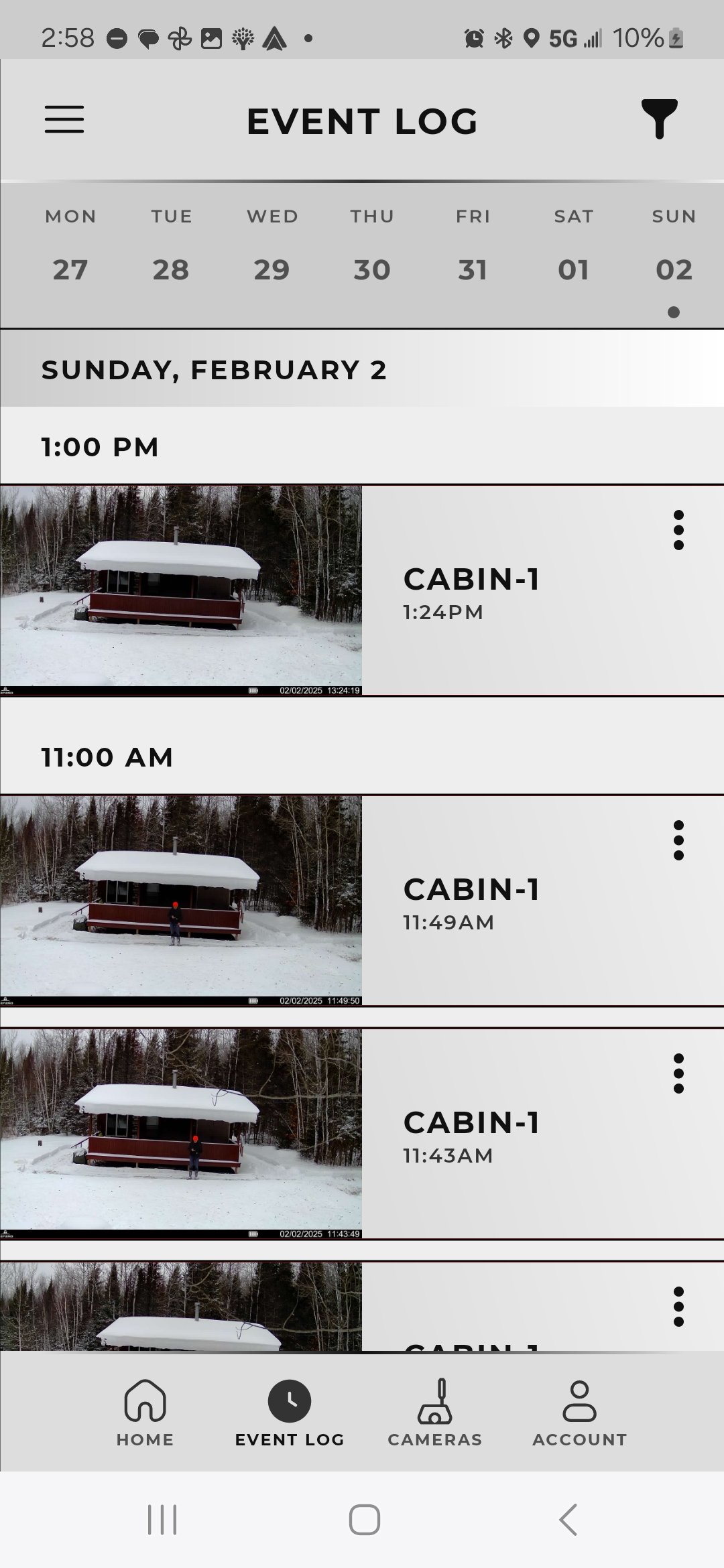Screen dimensions: 724x1568
Task: Open options for the 11:49AM CABIN-1 event
Action: (x=678, y=840)
